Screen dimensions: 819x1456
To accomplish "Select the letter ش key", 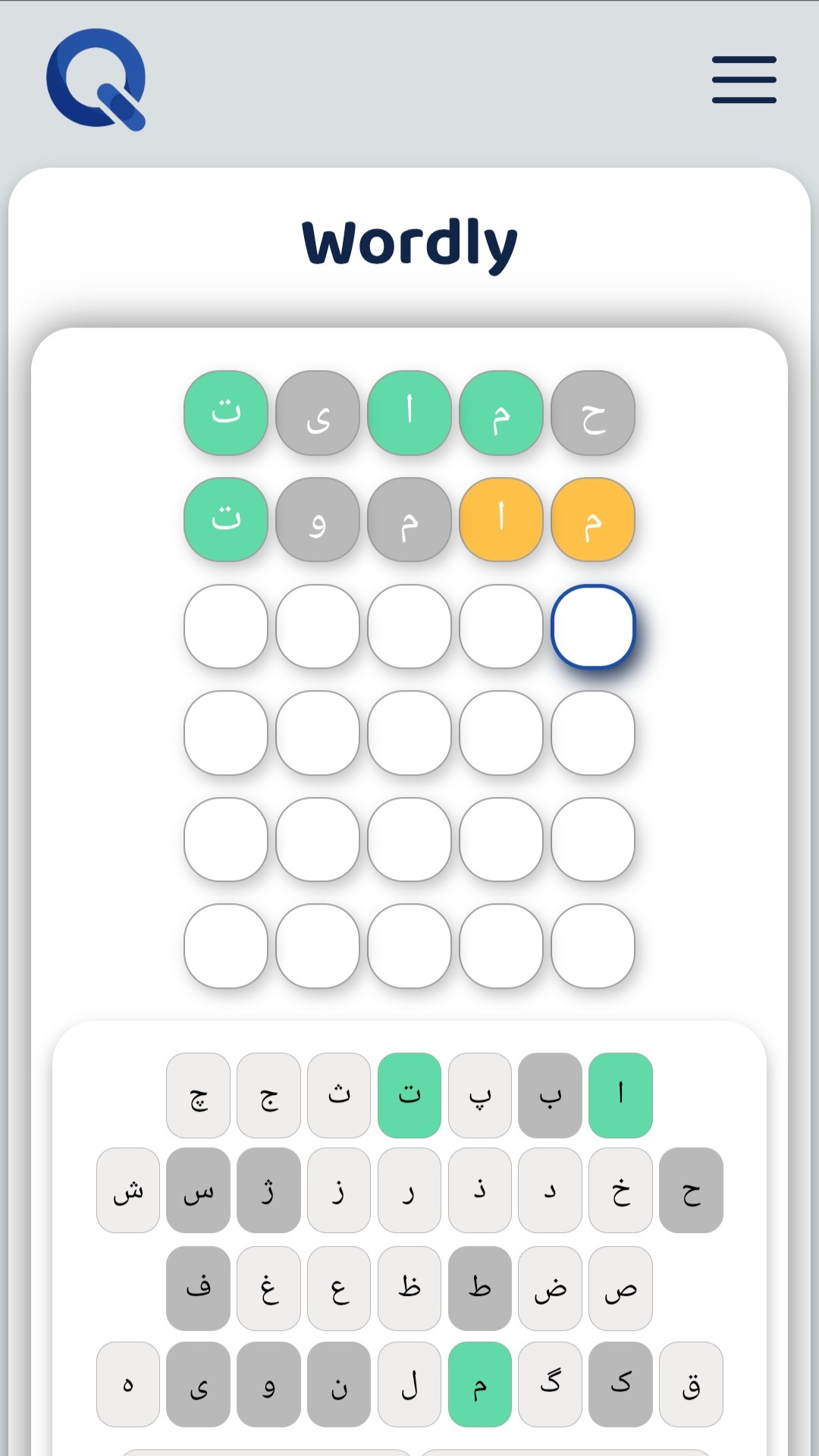I will [128, 1190].
